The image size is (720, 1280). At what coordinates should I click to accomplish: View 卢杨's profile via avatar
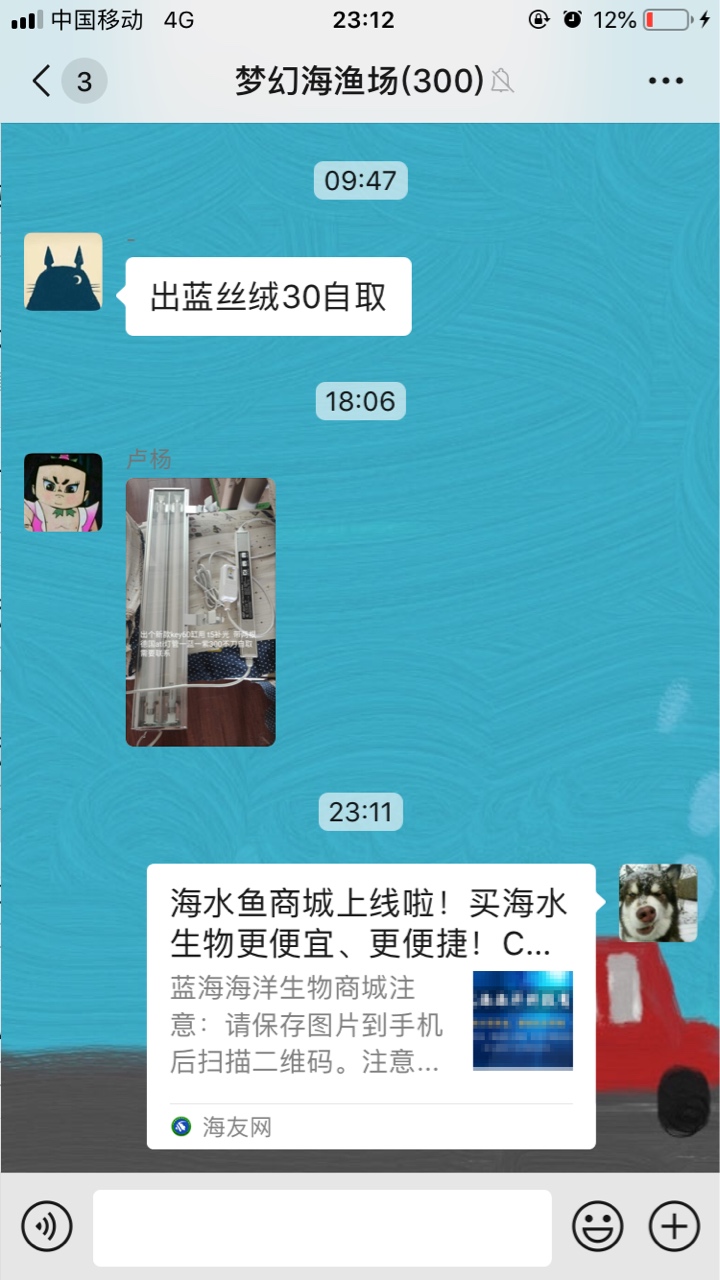coord(63,492)
